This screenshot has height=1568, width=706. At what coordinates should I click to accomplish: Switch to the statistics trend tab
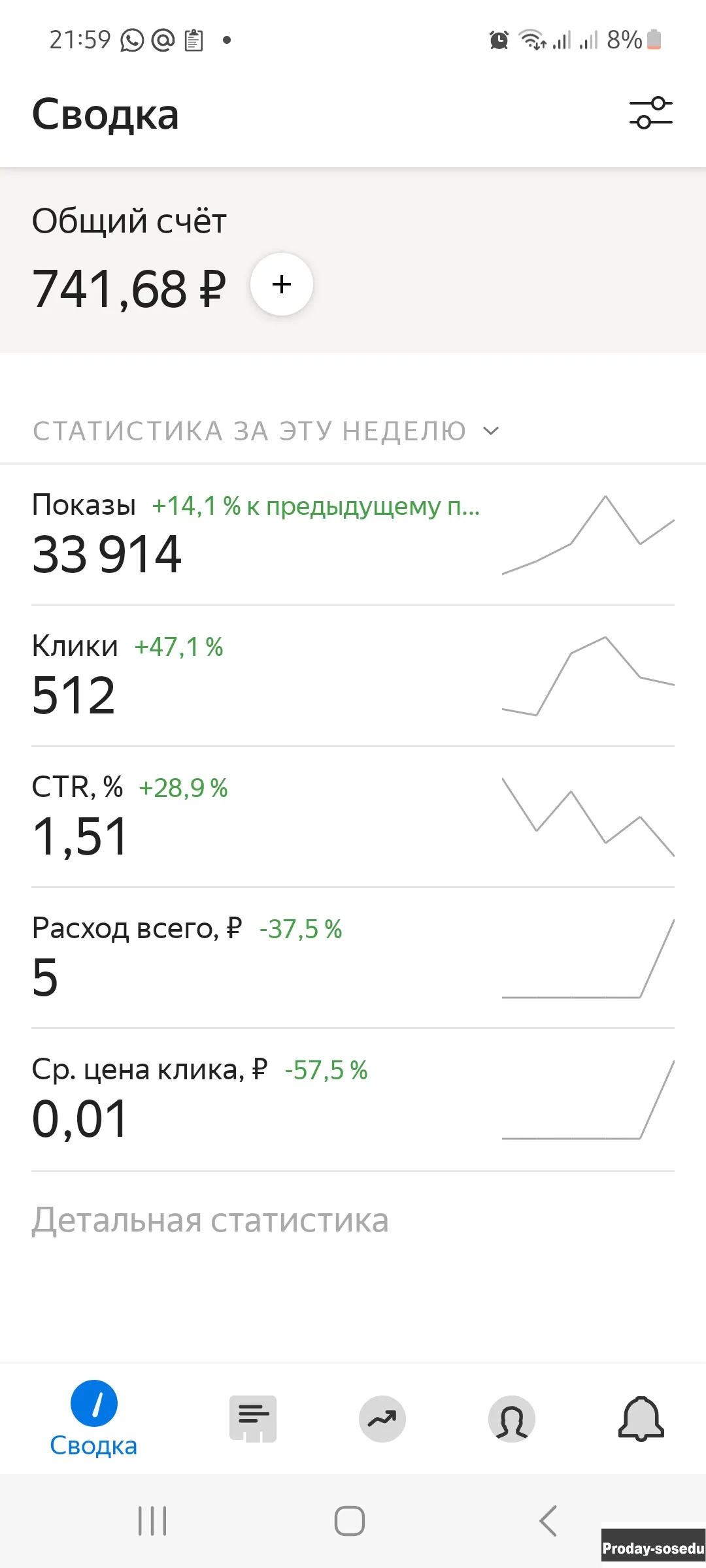(382, 1419)
